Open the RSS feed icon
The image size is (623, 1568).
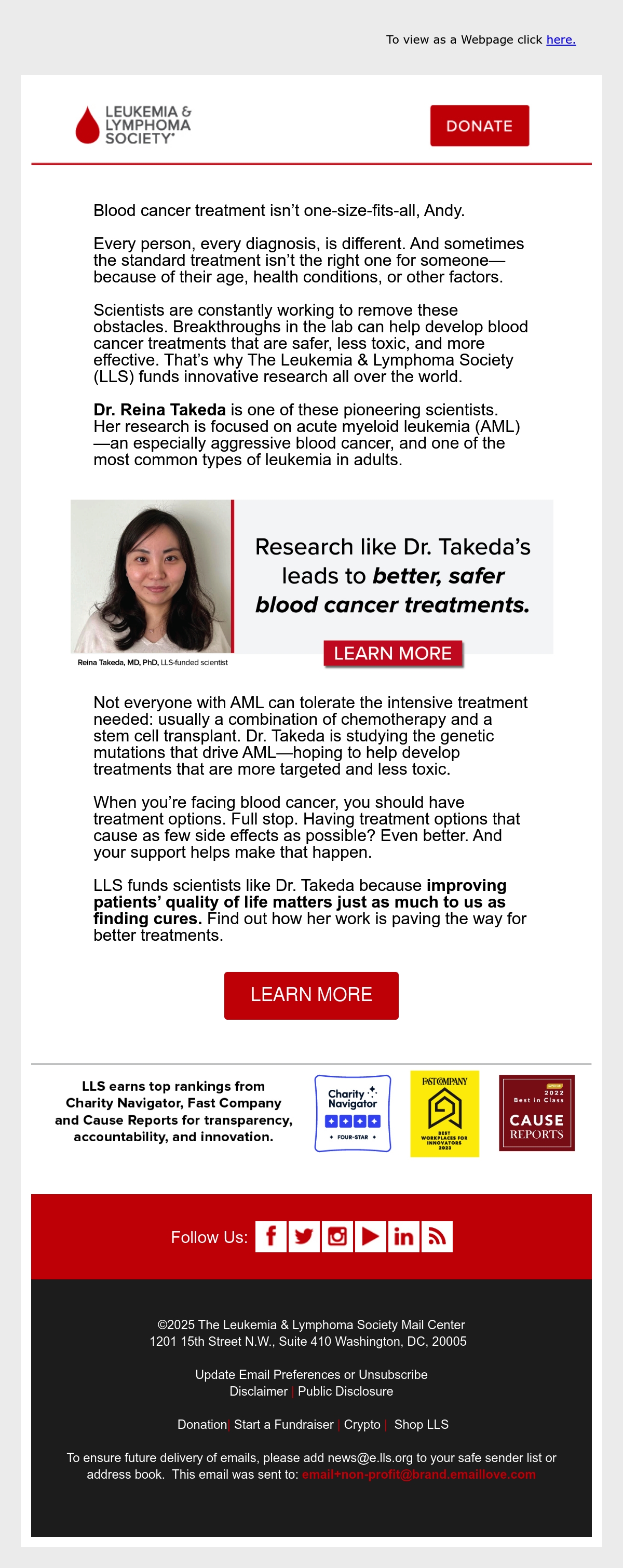tap(437, 1236)
